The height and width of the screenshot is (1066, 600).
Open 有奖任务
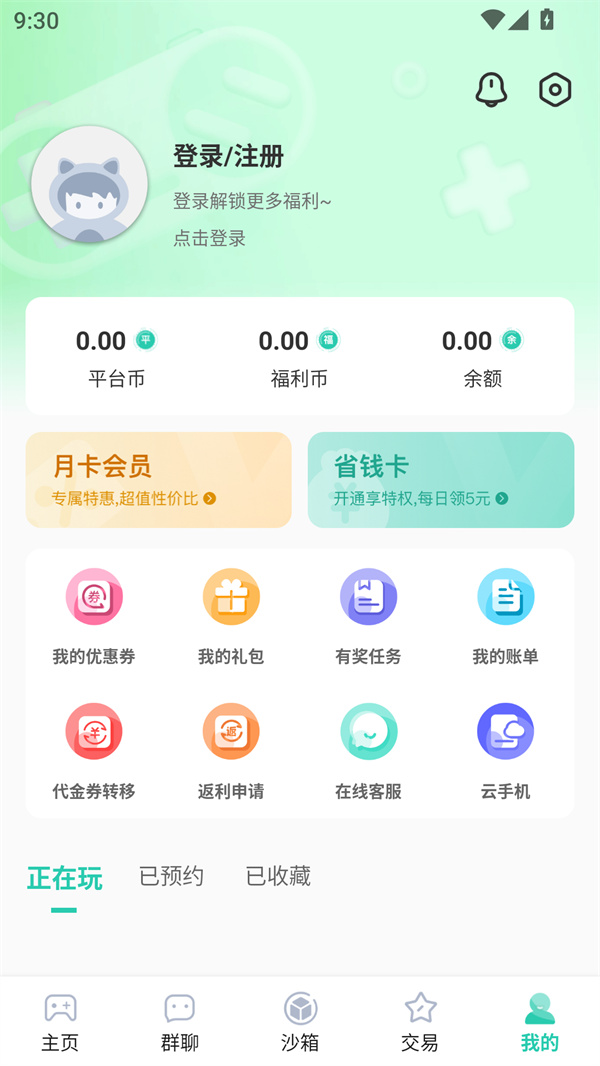[368, 616]
